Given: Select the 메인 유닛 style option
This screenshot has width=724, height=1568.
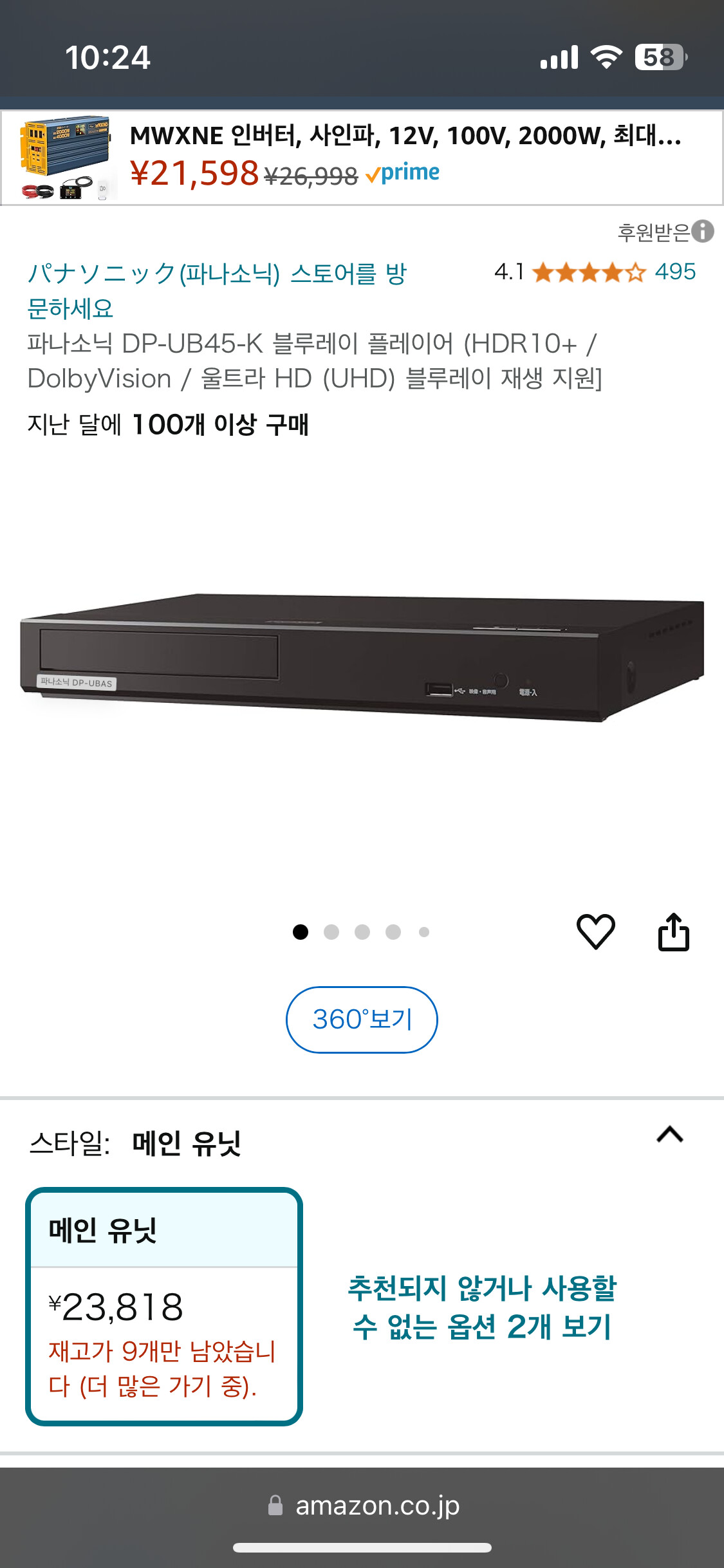Looking at the screenshot, I should coord(164,1306).
